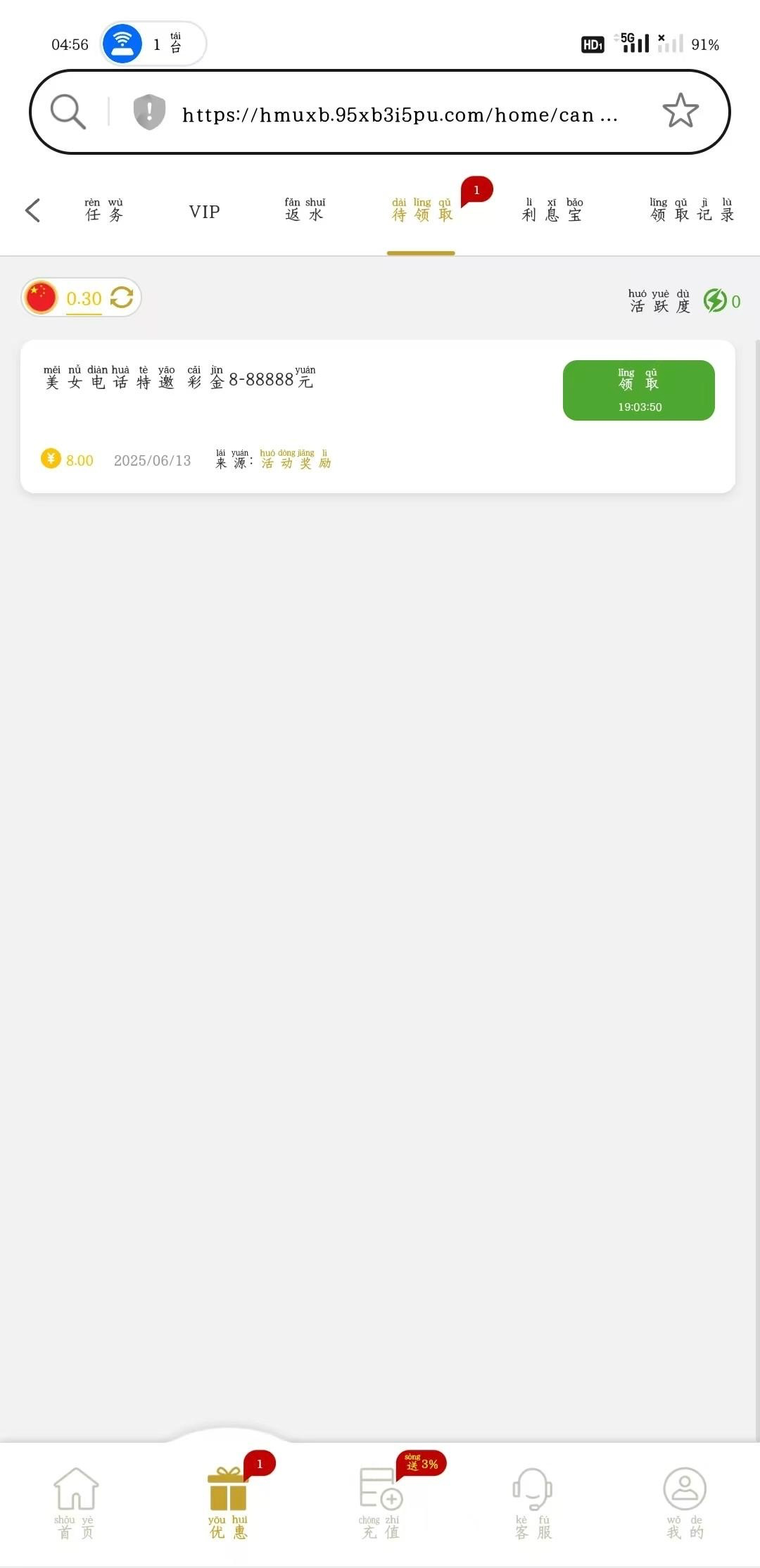Open the 返水 tab

pos(304,211)
